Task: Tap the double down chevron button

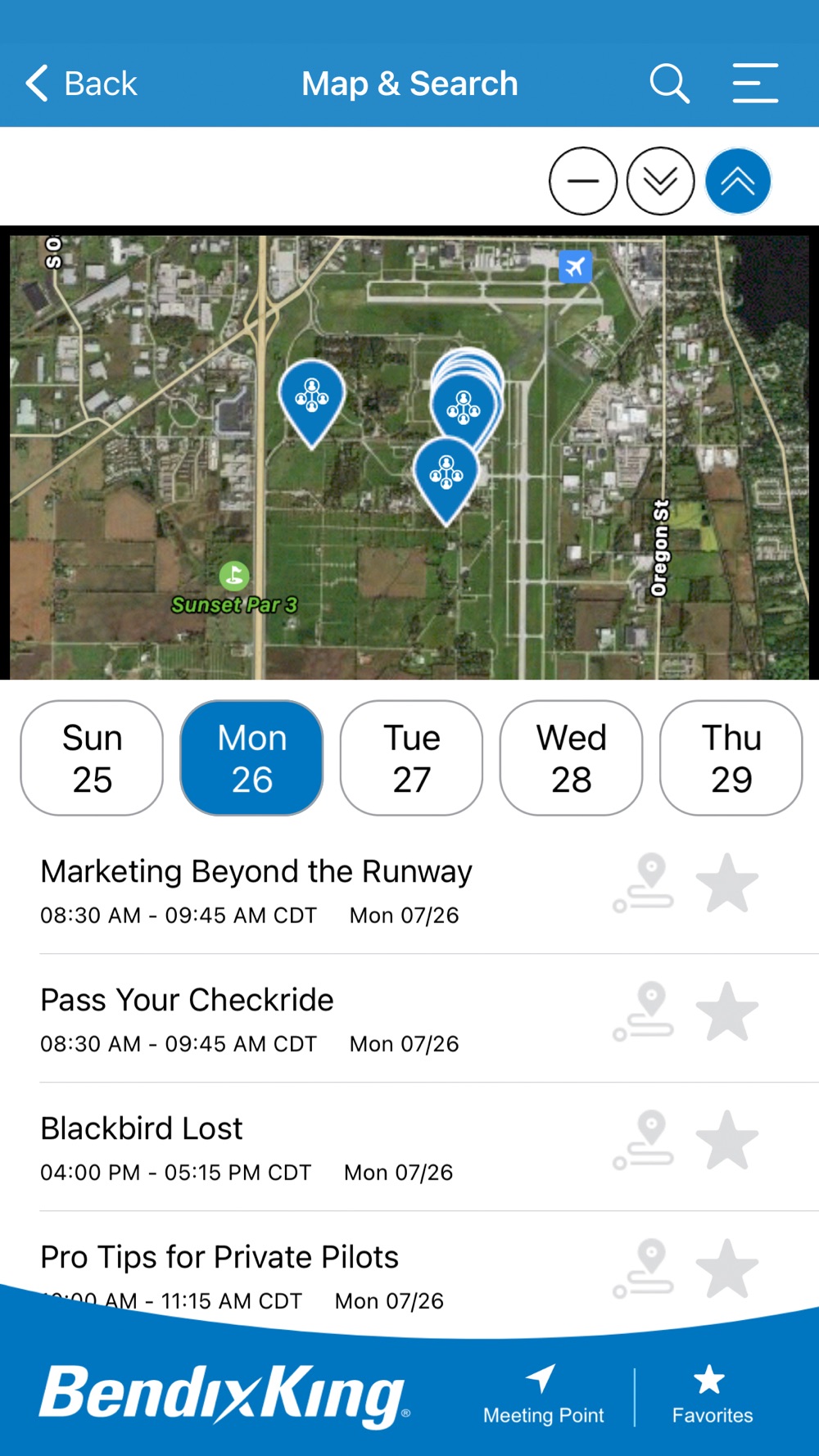Action: point(661,181)
